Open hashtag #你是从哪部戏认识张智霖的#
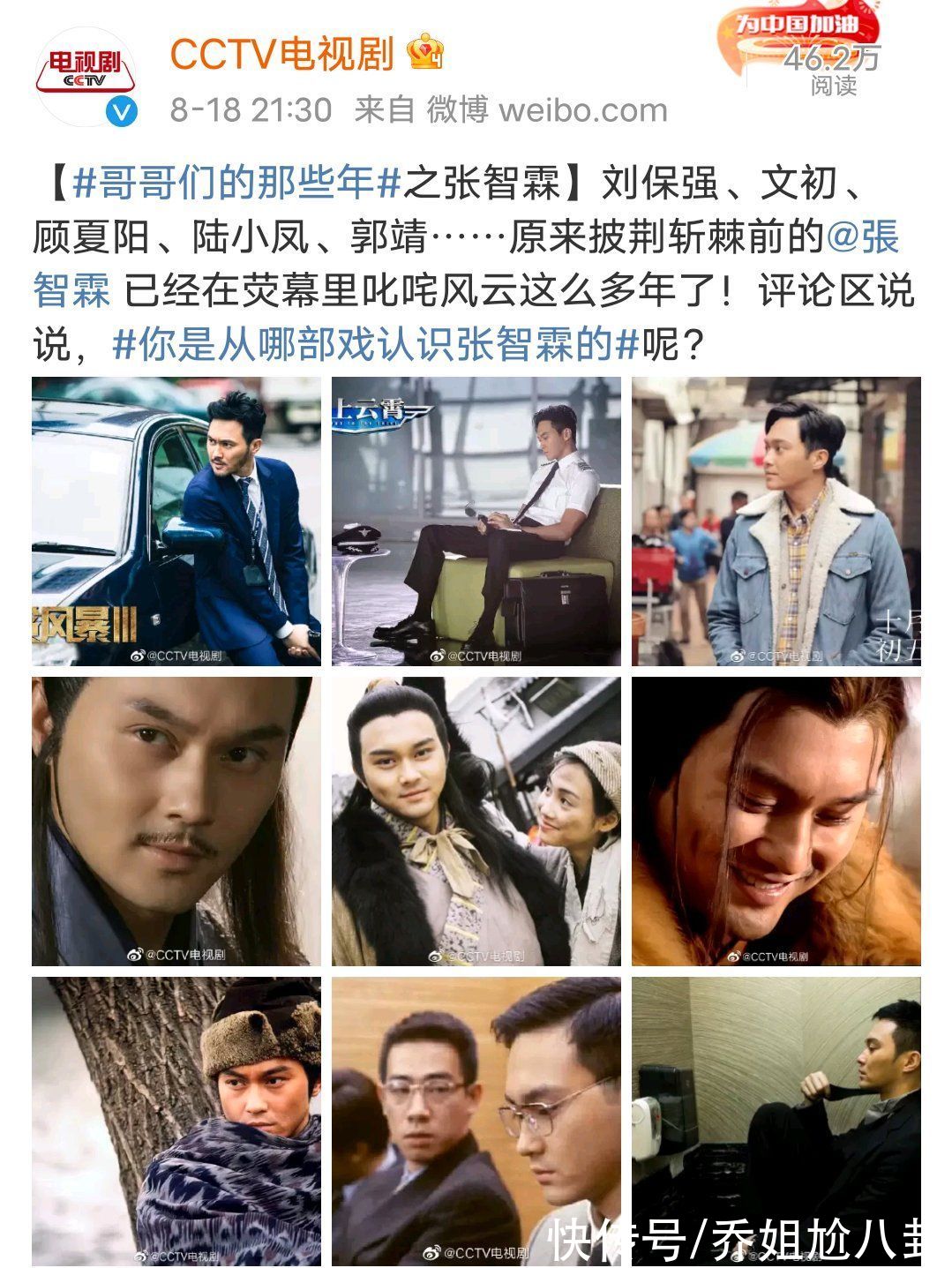This screenshot has height=1268, width=952. (375, 344)
